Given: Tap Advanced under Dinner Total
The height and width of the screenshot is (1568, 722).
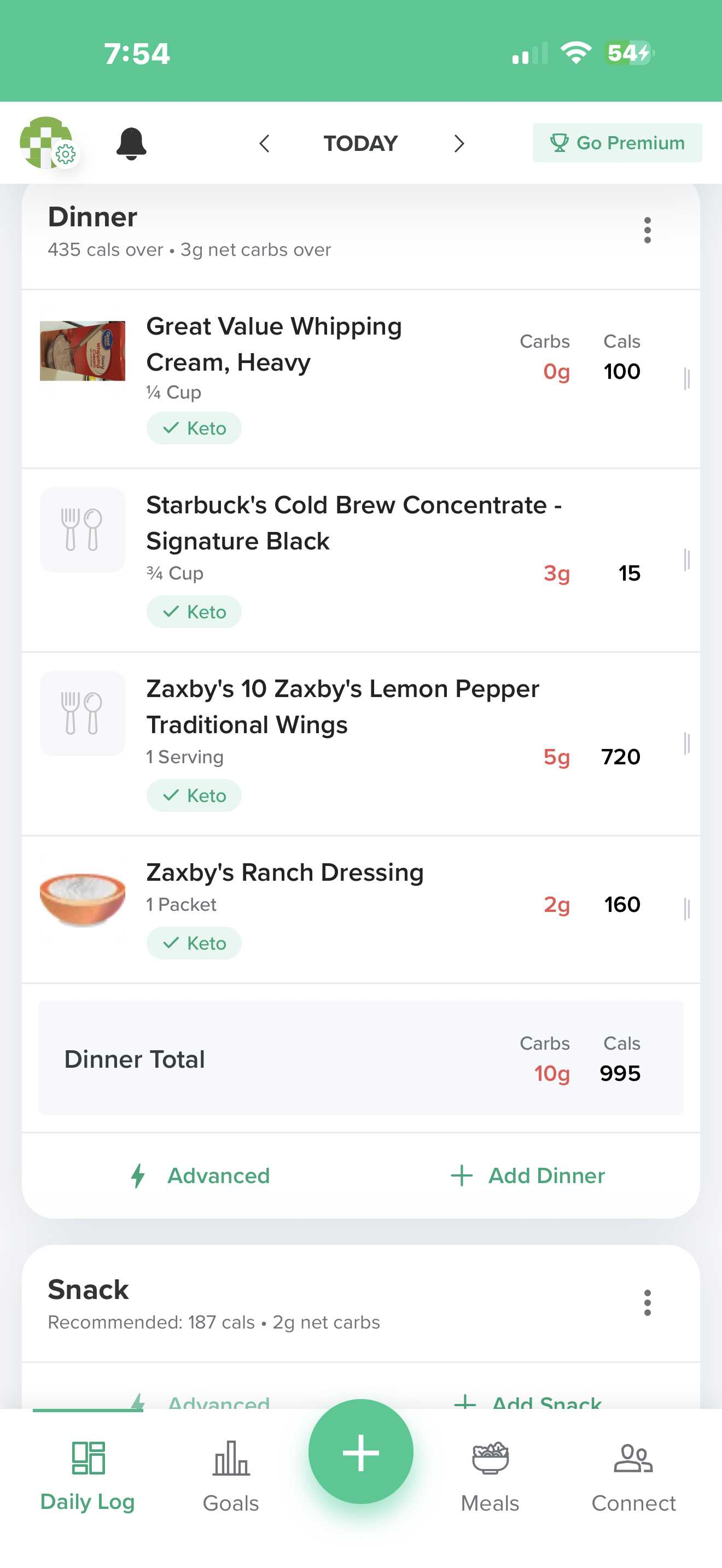Looking at the screenshot, I should tap(201, 1175).
